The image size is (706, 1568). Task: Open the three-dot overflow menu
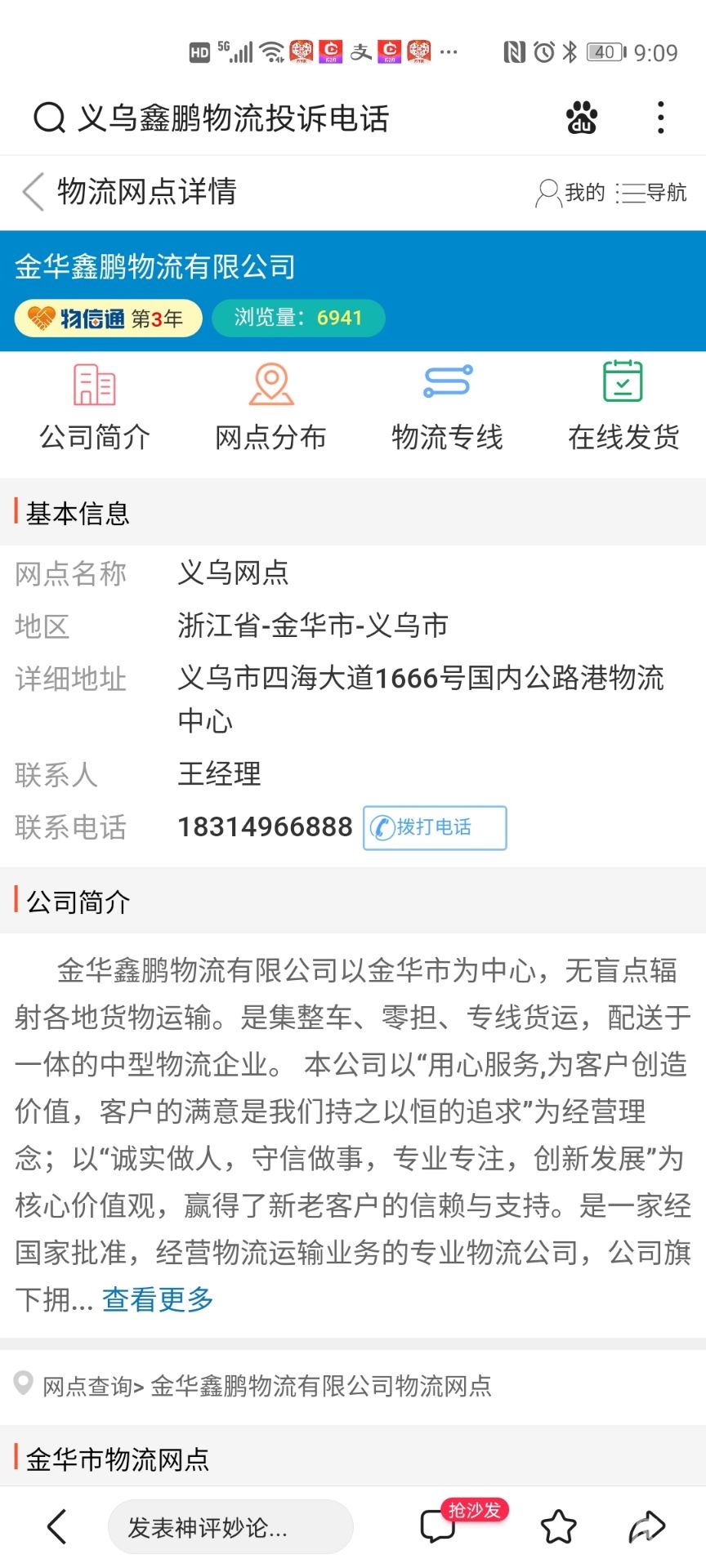point(660,118)
